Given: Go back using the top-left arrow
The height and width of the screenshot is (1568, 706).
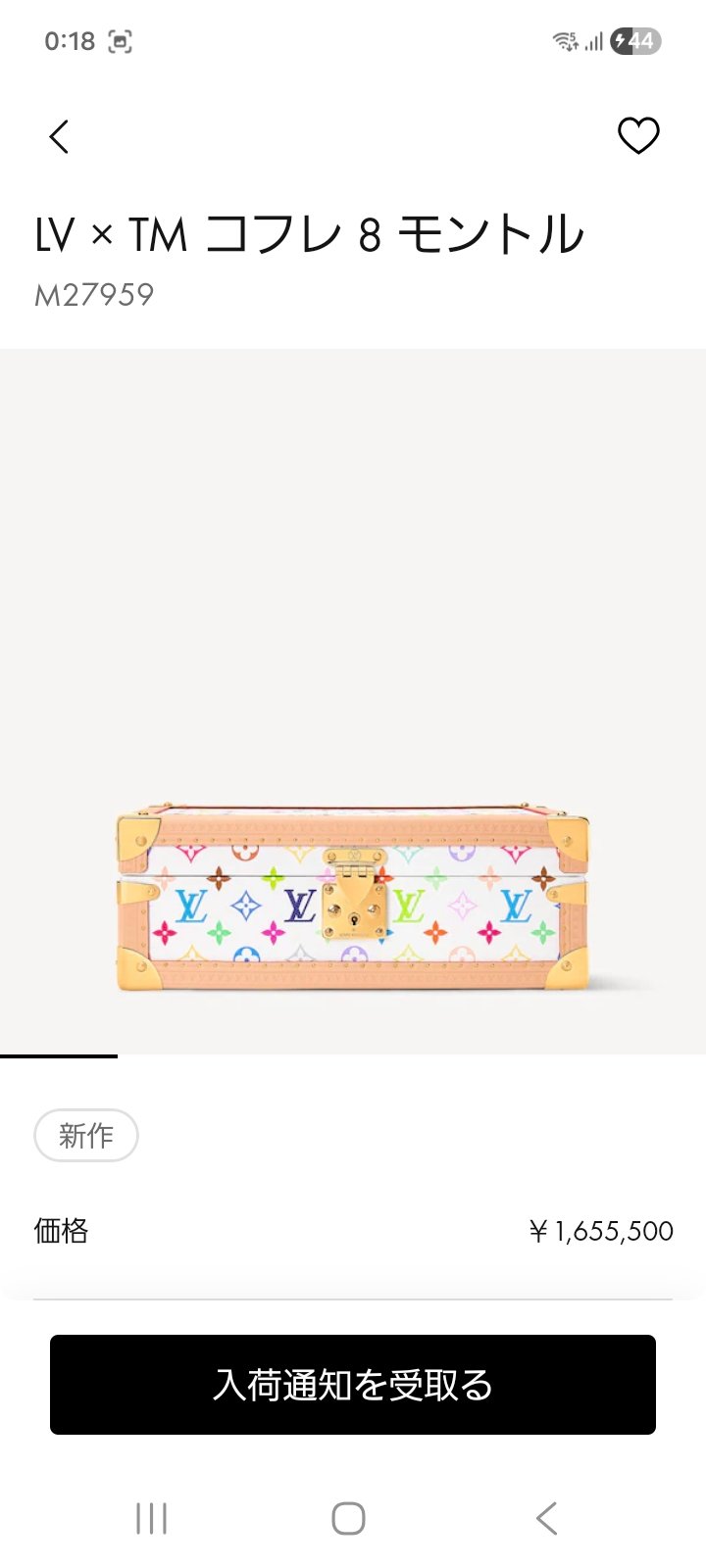Looking at the screenshot, I should tap(59, 137).
